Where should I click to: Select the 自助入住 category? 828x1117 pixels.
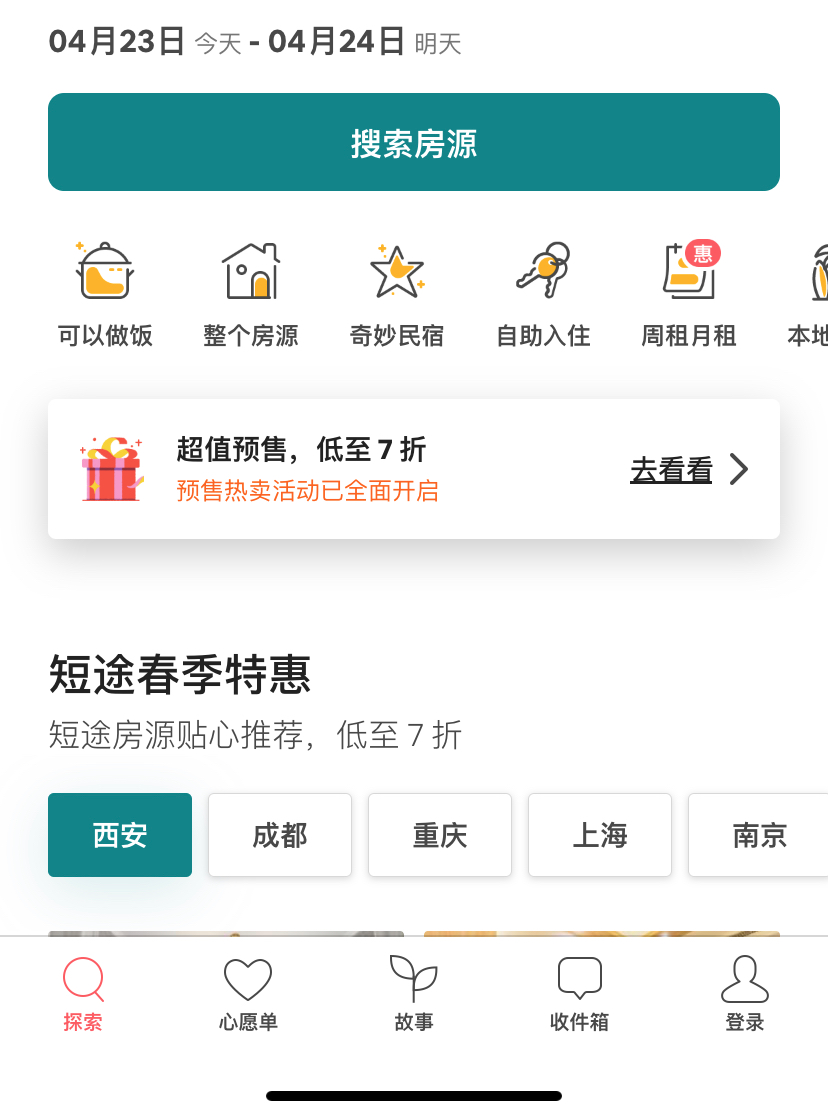(x=543, y=293)
